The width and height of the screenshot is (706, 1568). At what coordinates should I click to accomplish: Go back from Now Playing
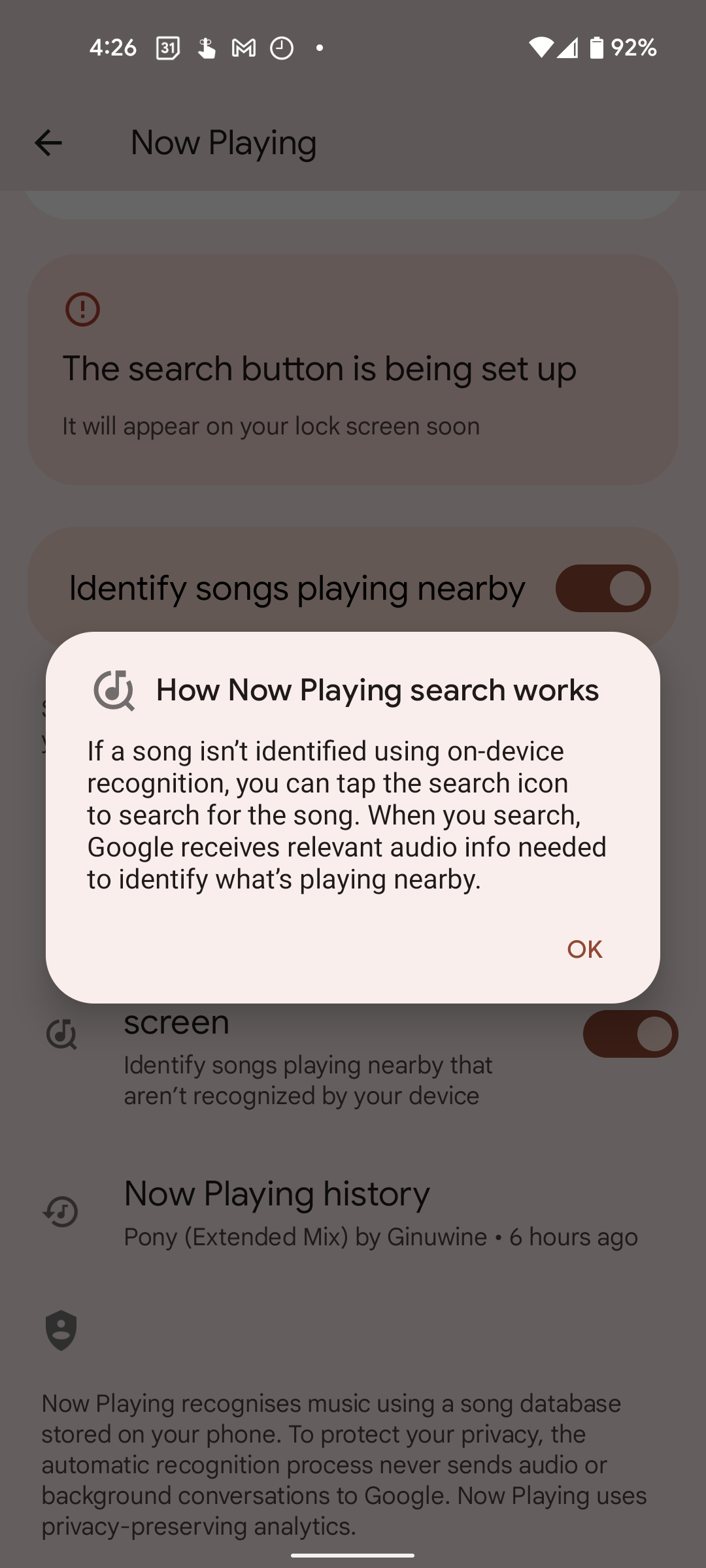(x=48, y=142)
